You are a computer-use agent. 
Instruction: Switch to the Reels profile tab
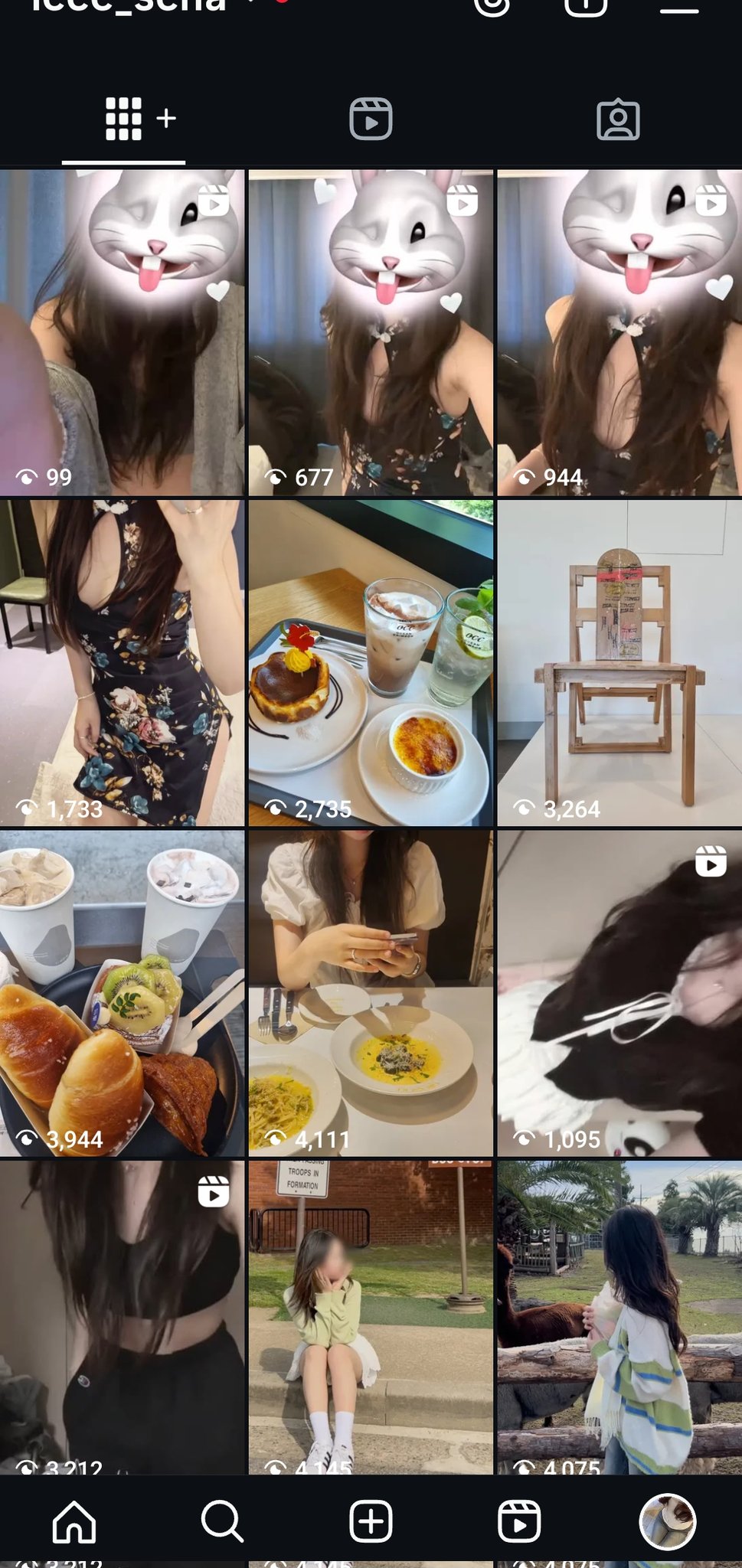pyautogui.click(x=371, y=119)
